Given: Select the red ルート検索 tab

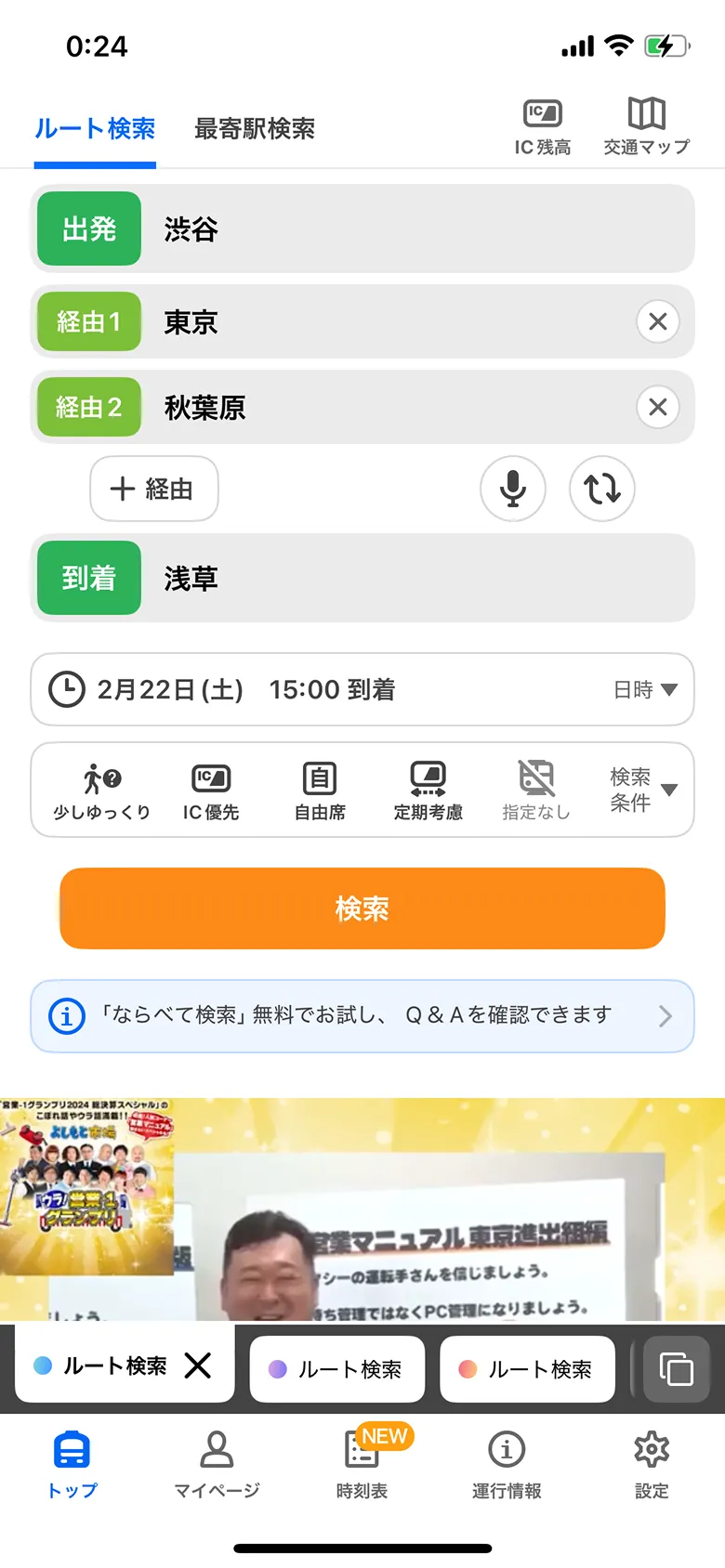Looking at the screenshot, I should 526,1368.
